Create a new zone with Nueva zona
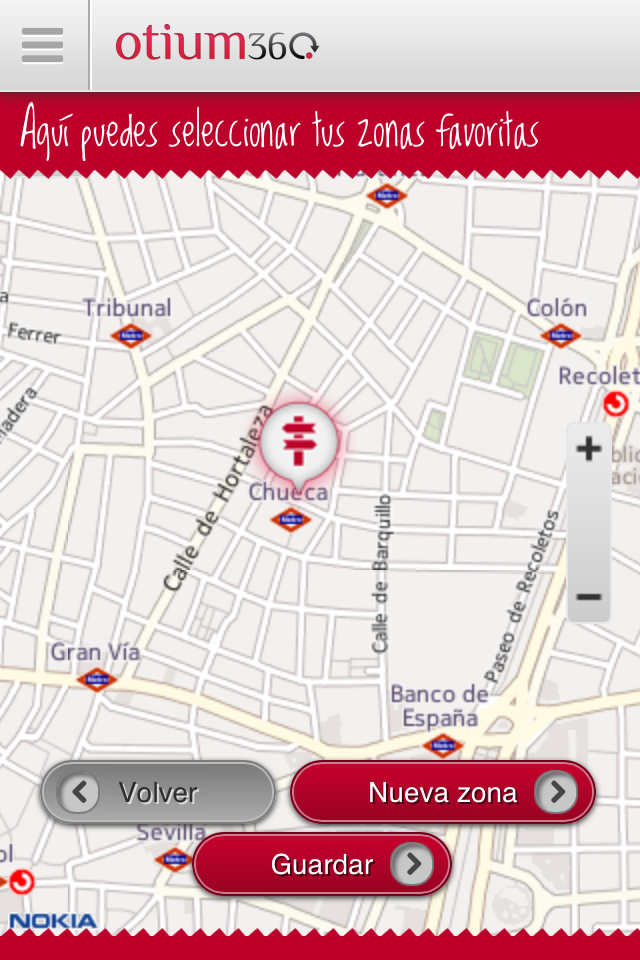 pos(443,793)
